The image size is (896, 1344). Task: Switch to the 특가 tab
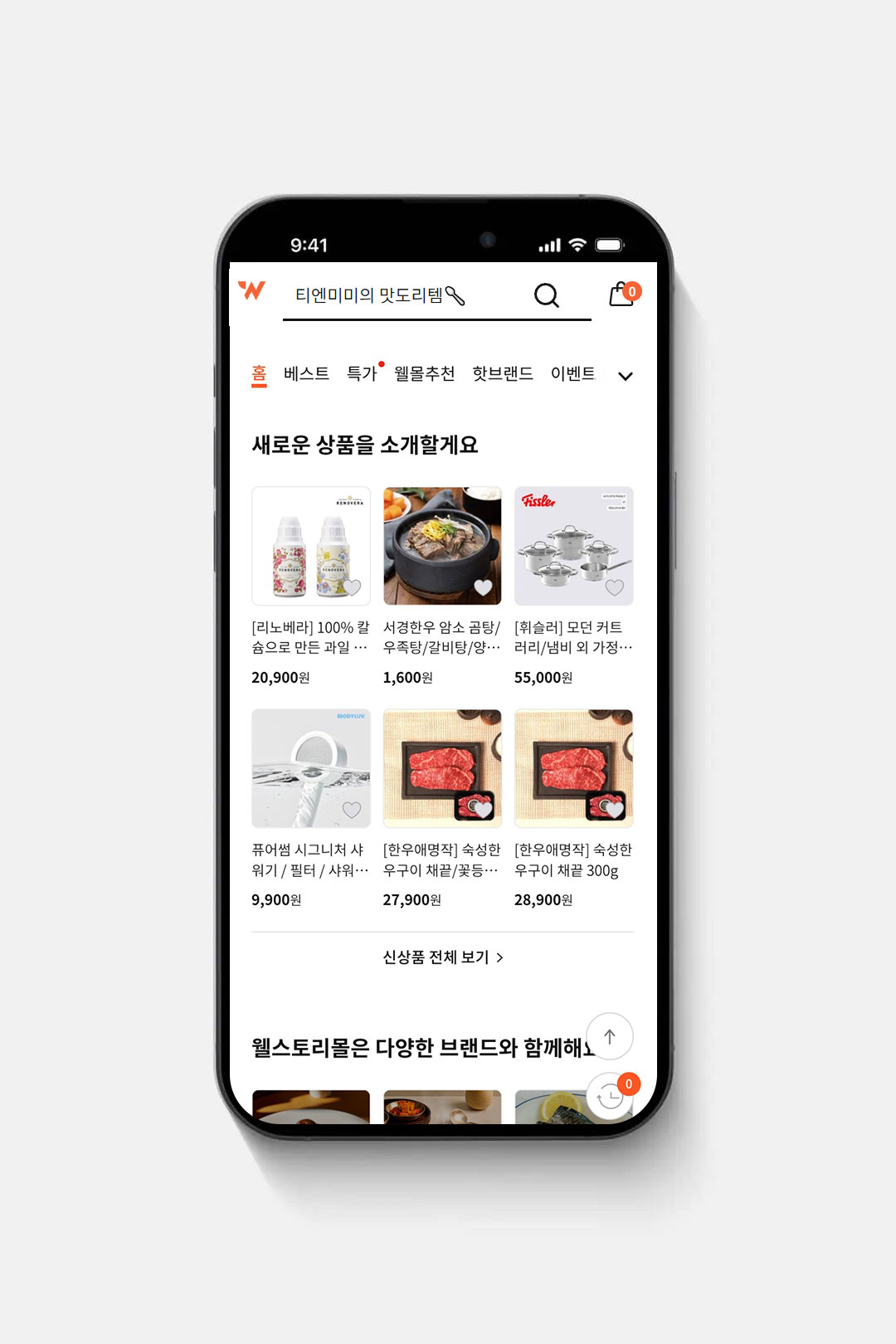[x=362, y=374]
